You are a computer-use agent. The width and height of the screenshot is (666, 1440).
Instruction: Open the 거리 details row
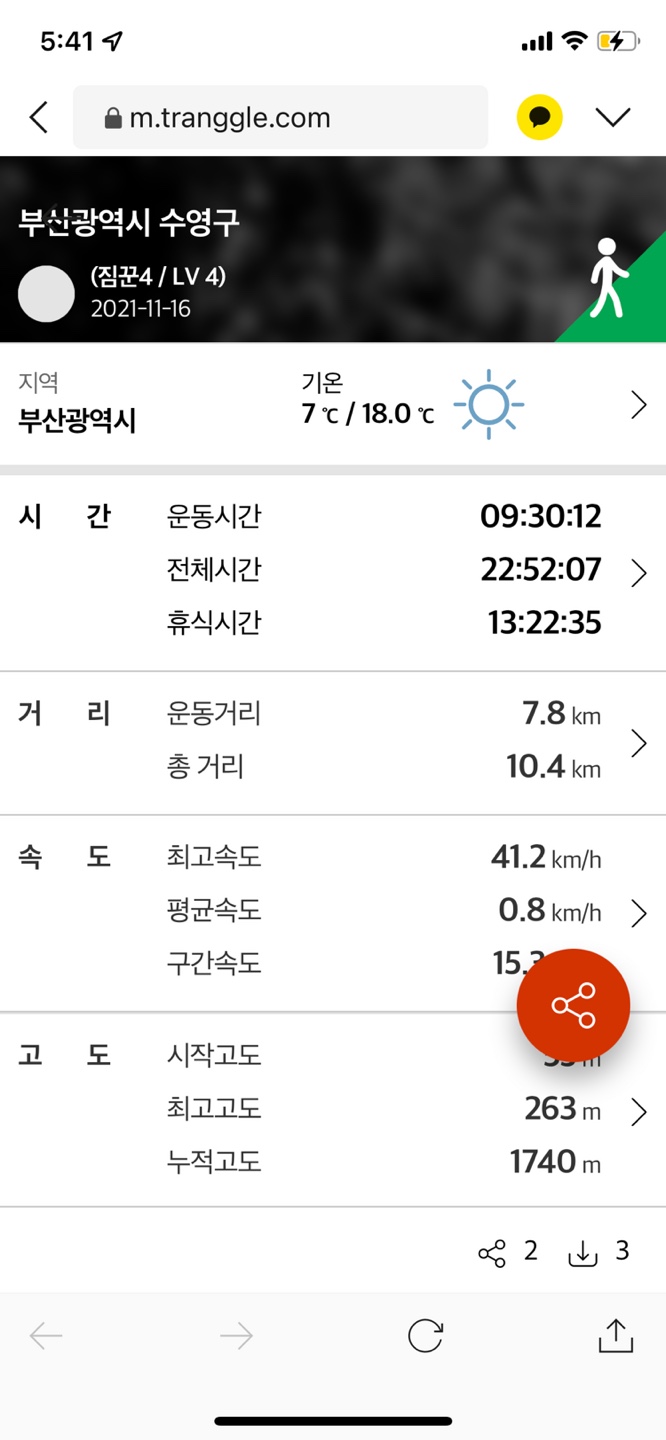[x=333, y=742]
